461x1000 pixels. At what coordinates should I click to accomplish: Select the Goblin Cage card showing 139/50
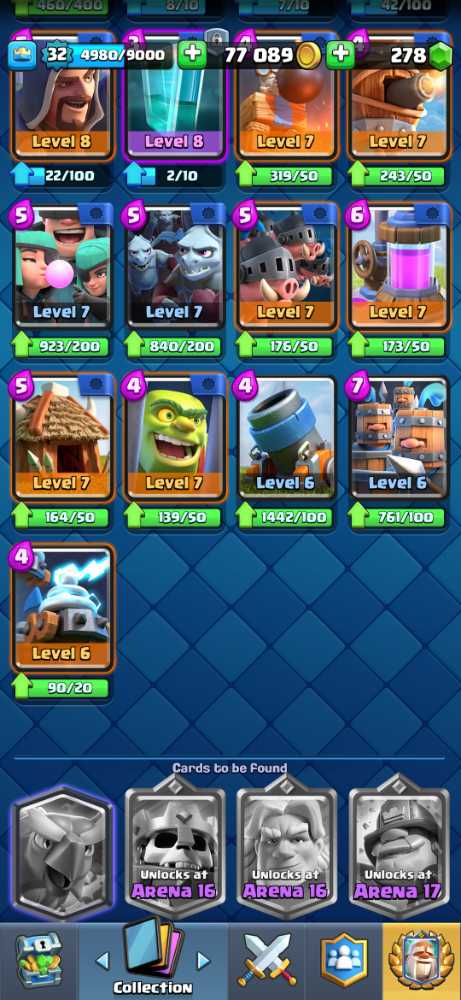175,437
